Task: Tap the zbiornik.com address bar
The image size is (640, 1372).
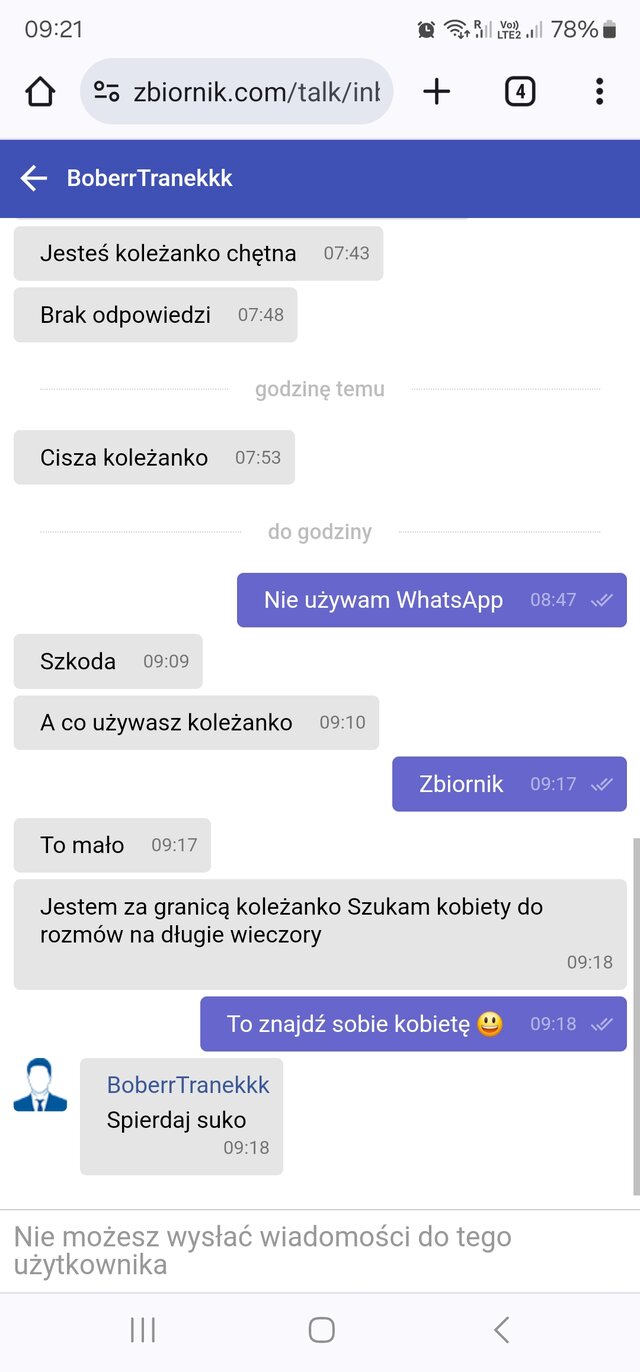Action: click(x=255, y=92)
